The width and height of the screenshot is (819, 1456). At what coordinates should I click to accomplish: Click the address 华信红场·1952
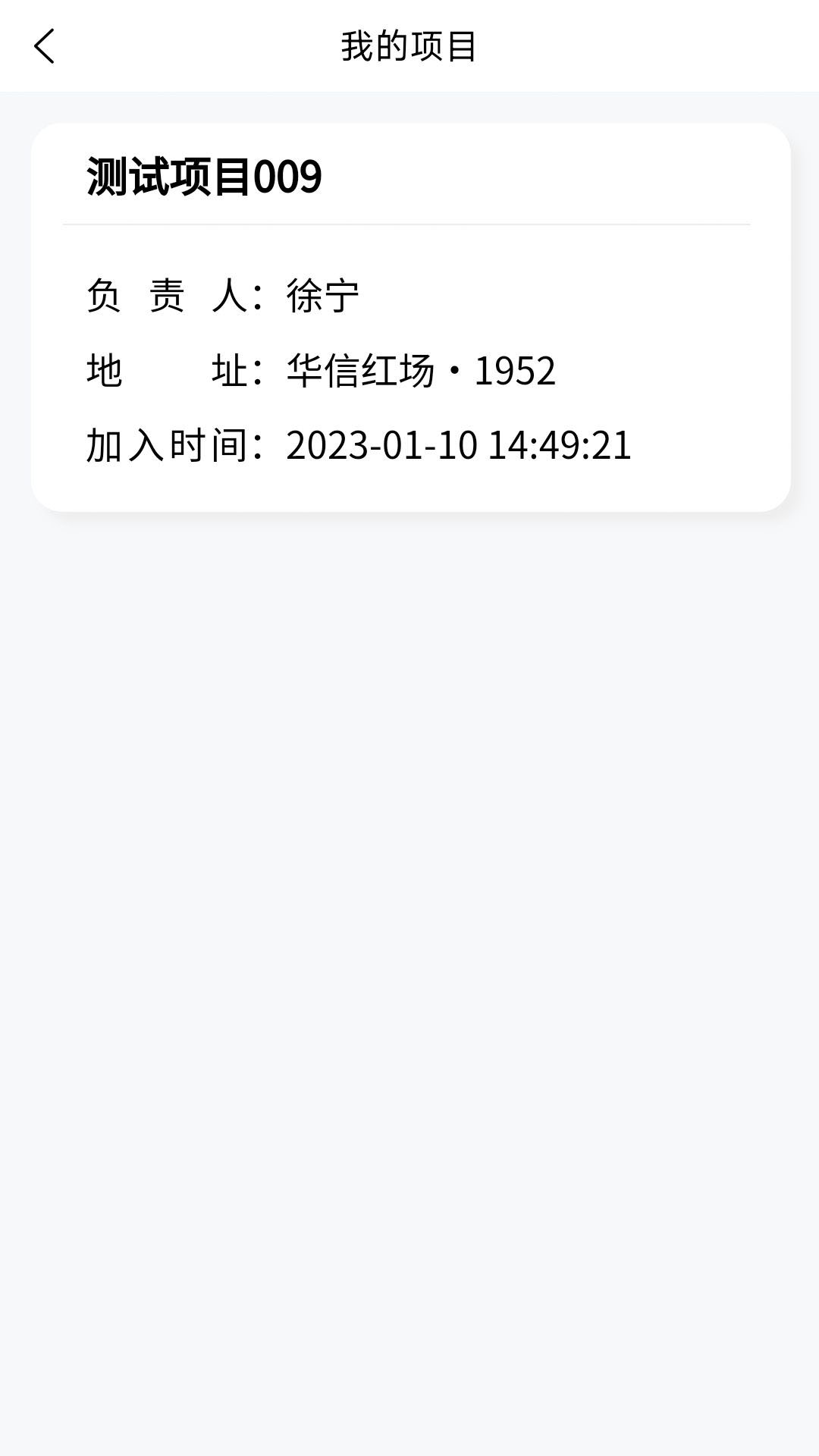(421, 369)
